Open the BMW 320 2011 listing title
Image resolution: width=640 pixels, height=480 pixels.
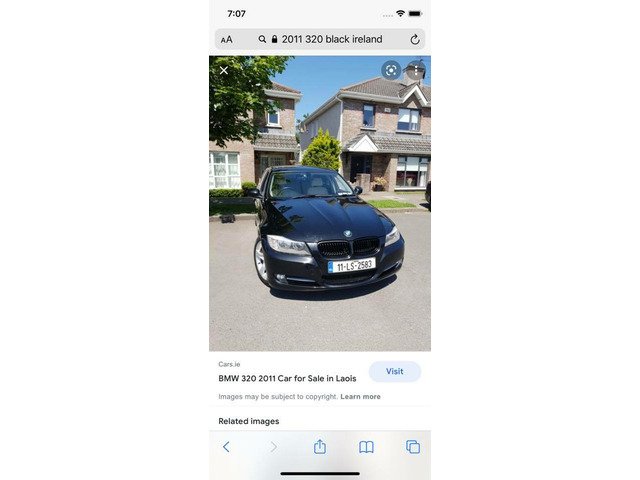pyautogui.click(x=287, y=379)
